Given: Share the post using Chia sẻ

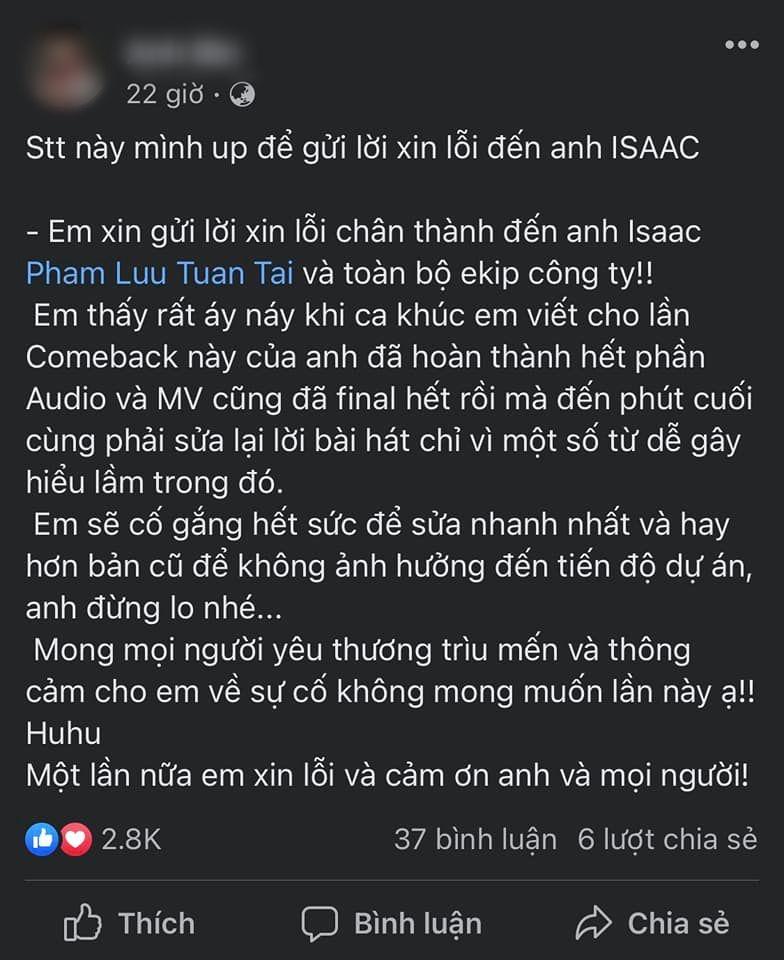Looking at the screenshot, I should [x=653, y=923].
